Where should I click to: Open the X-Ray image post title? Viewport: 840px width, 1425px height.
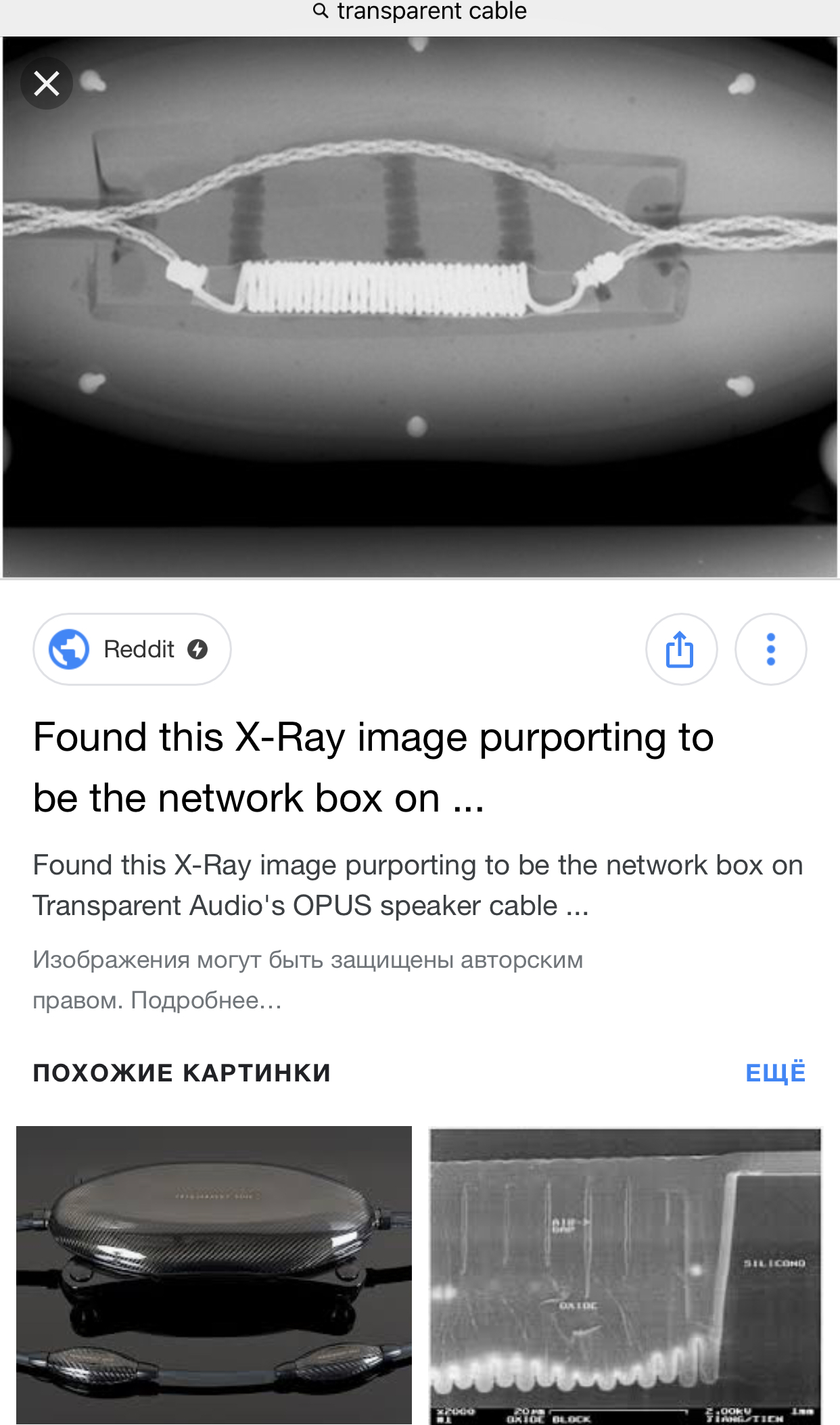(x=373, y=767)
